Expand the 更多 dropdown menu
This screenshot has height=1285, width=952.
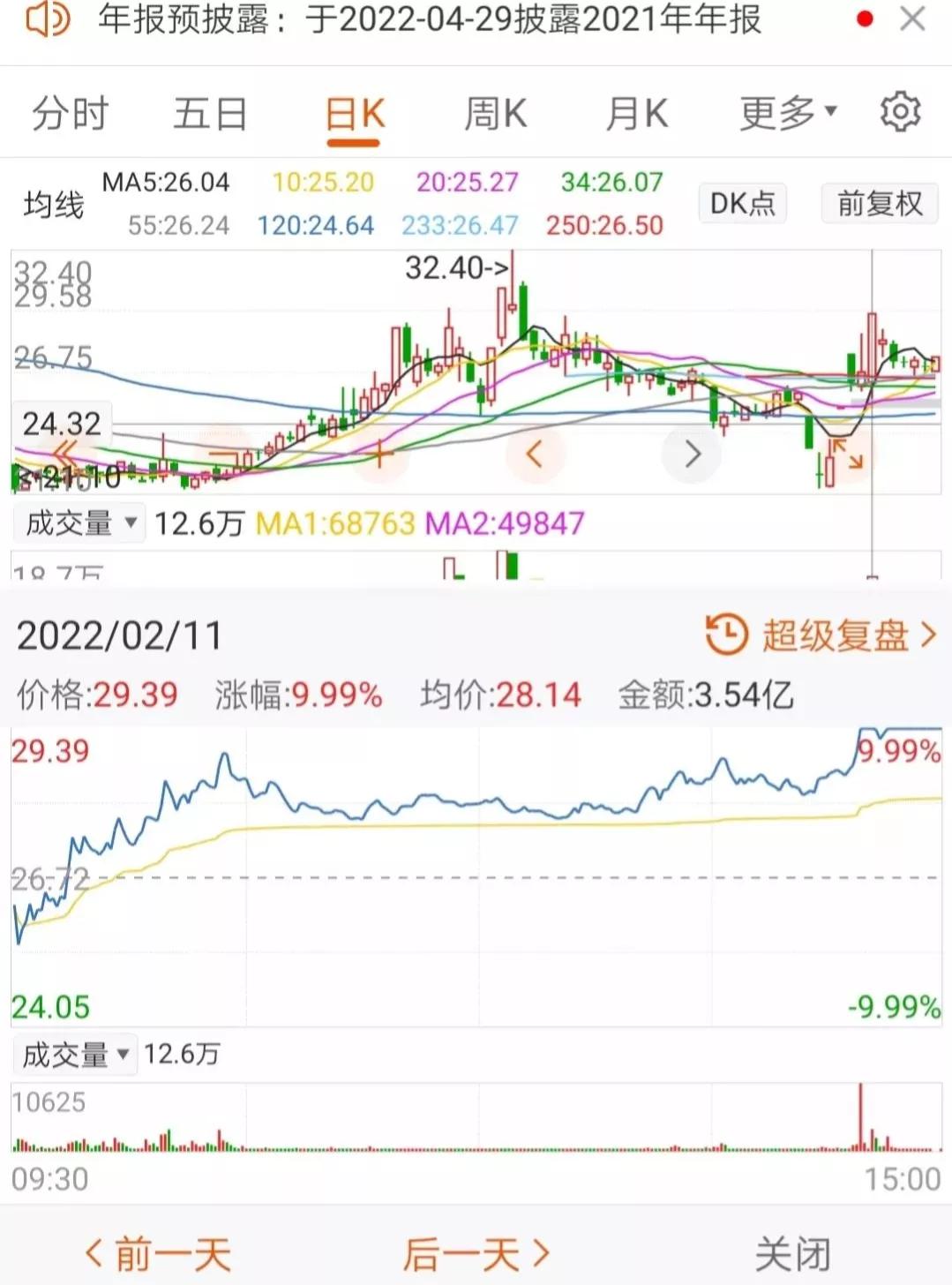[787, 113]
